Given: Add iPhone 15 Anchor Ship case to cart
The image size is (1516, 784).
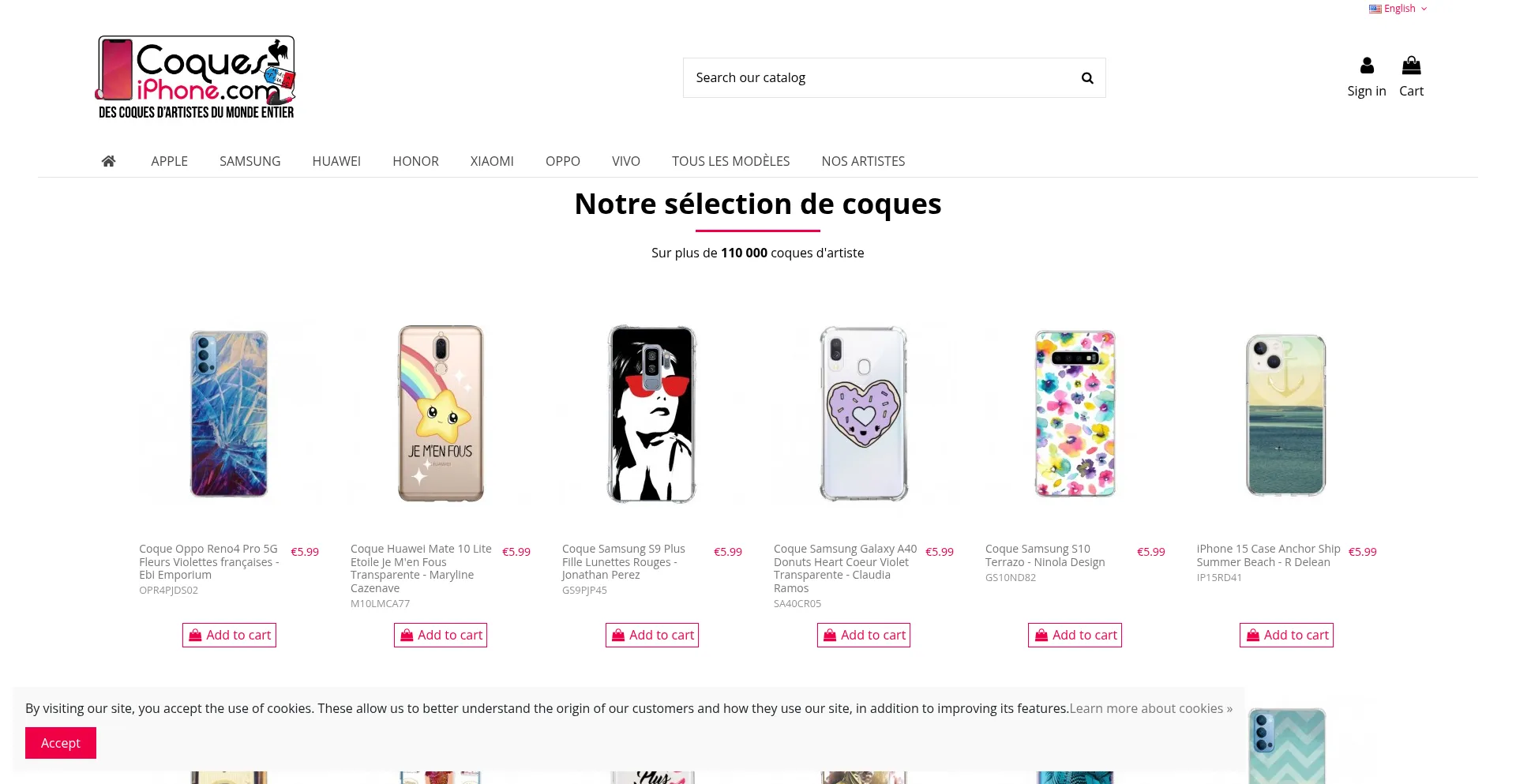Looking at the screenshot, I should (1286, 635).
